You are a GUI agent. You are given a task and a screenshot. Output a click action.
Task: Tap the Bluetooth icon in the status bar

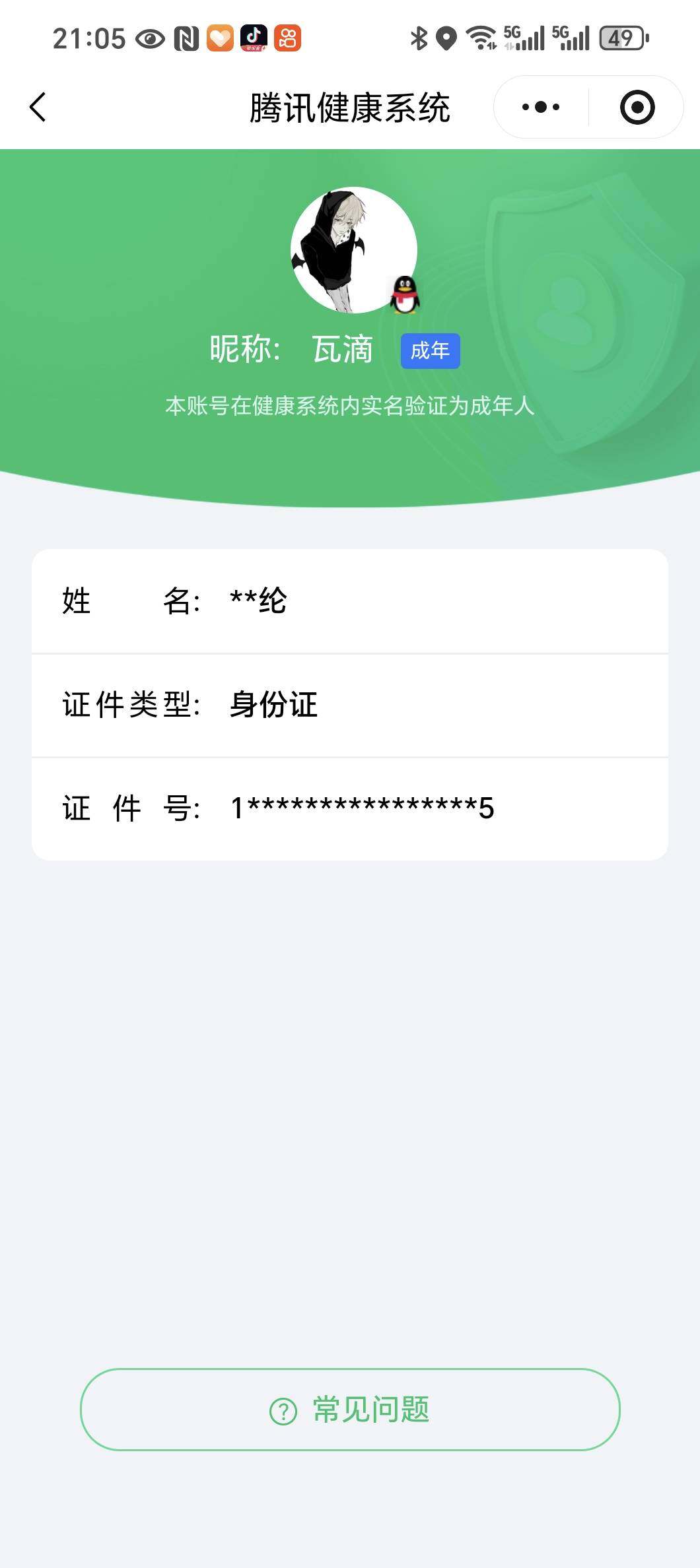click(417, 40)
